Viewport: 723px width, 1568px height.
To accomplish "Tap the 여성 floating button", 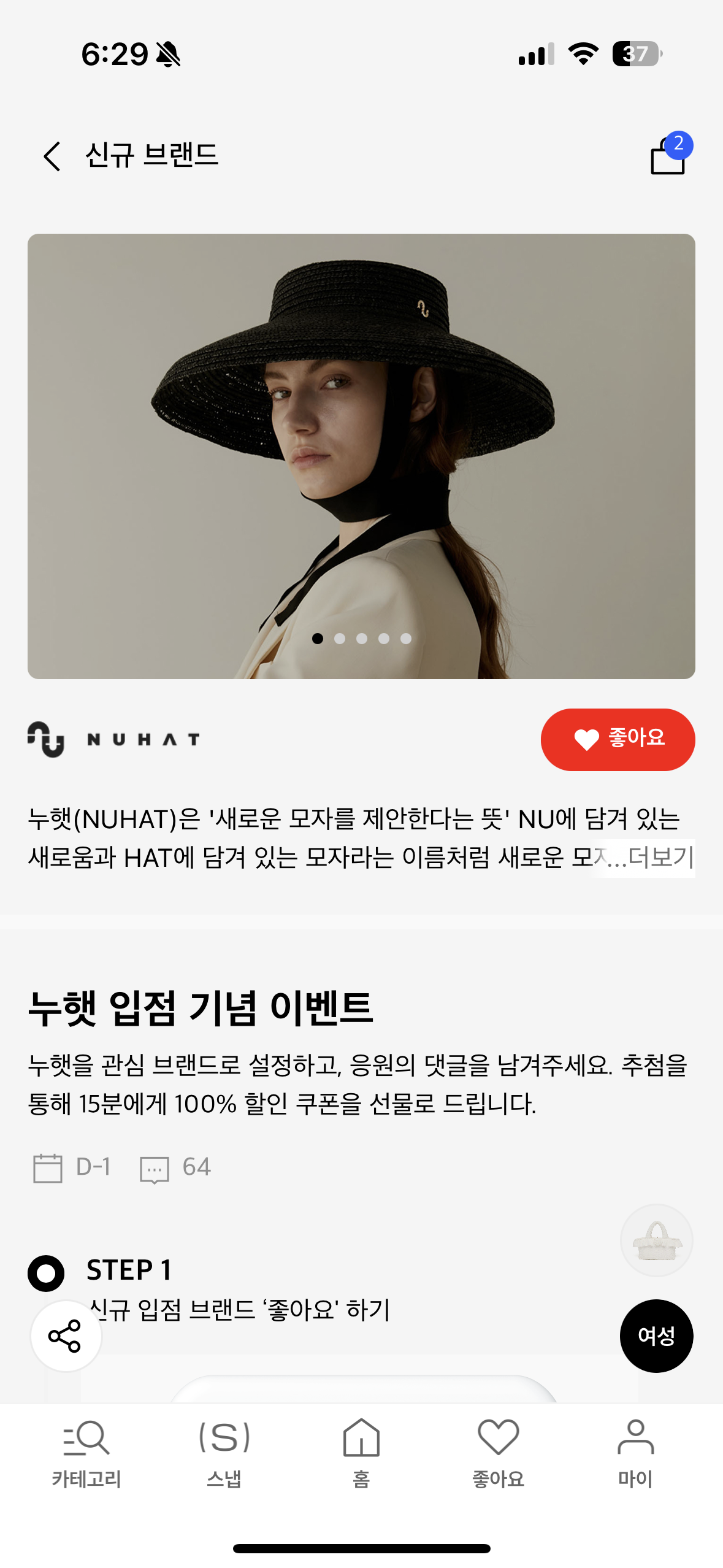I will (656, 1335).
